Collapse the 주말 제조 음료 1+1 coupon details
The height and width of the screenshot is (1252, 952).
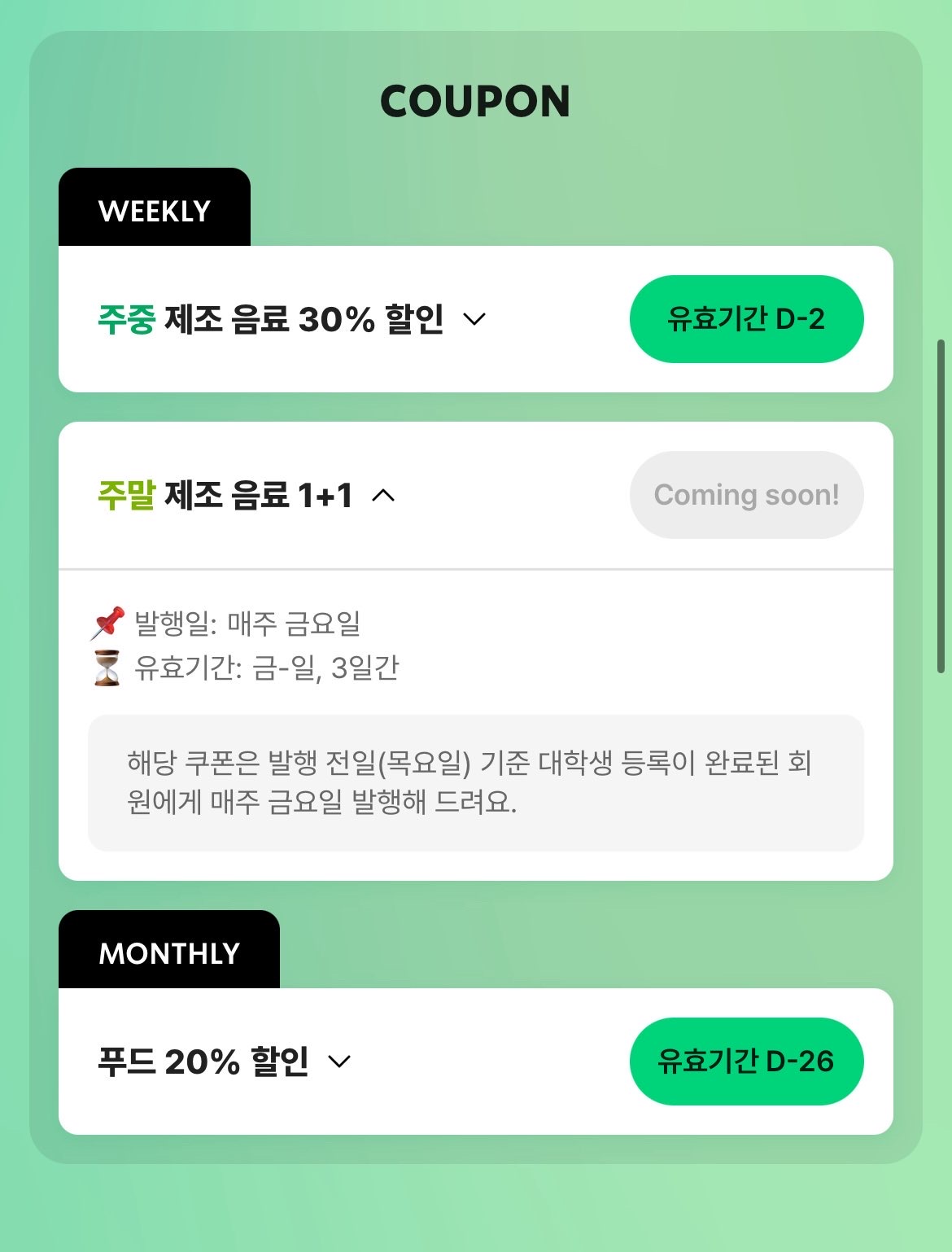click(x=383, y=495)
